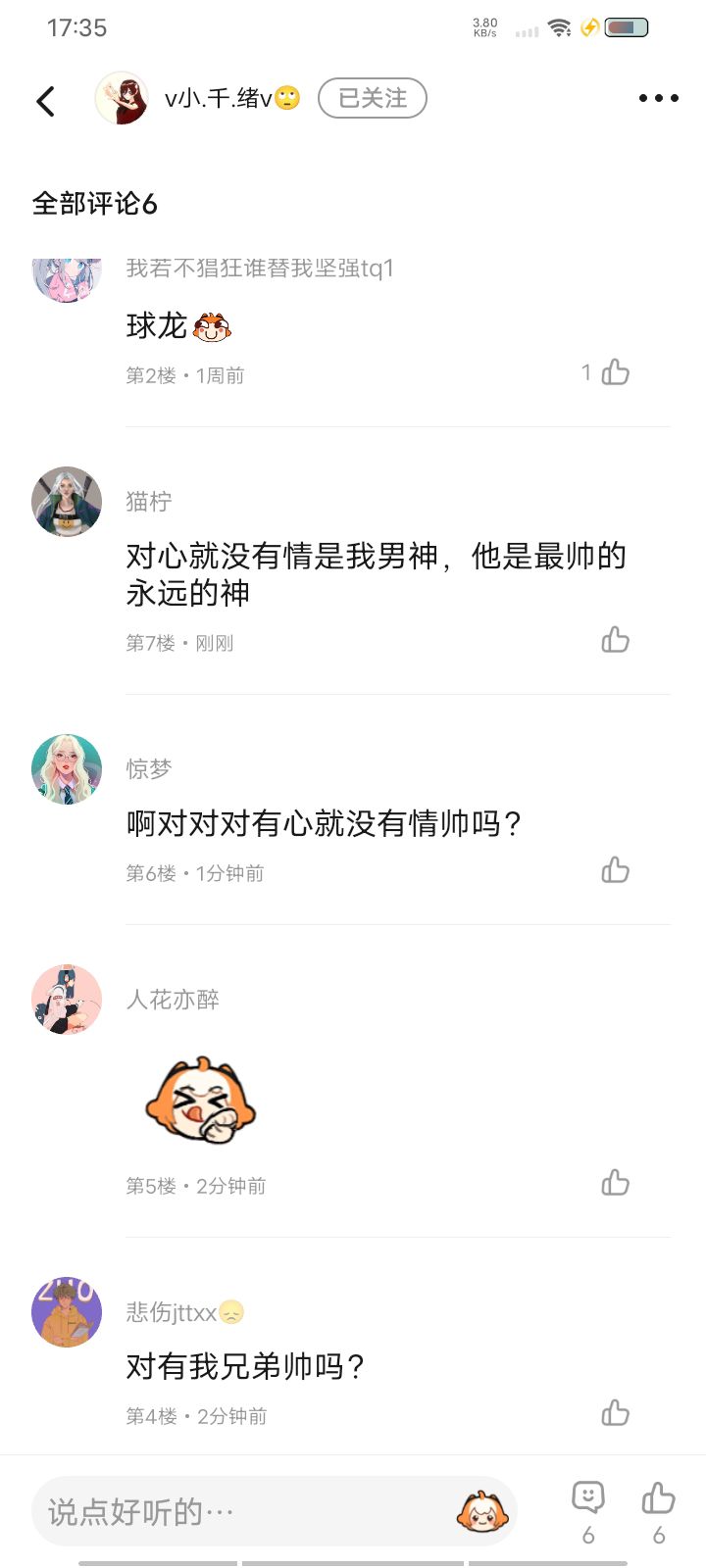706x1568 pixels.
Task: Like the 球龙 comment on floor 2
Action: tap(615, 372)
